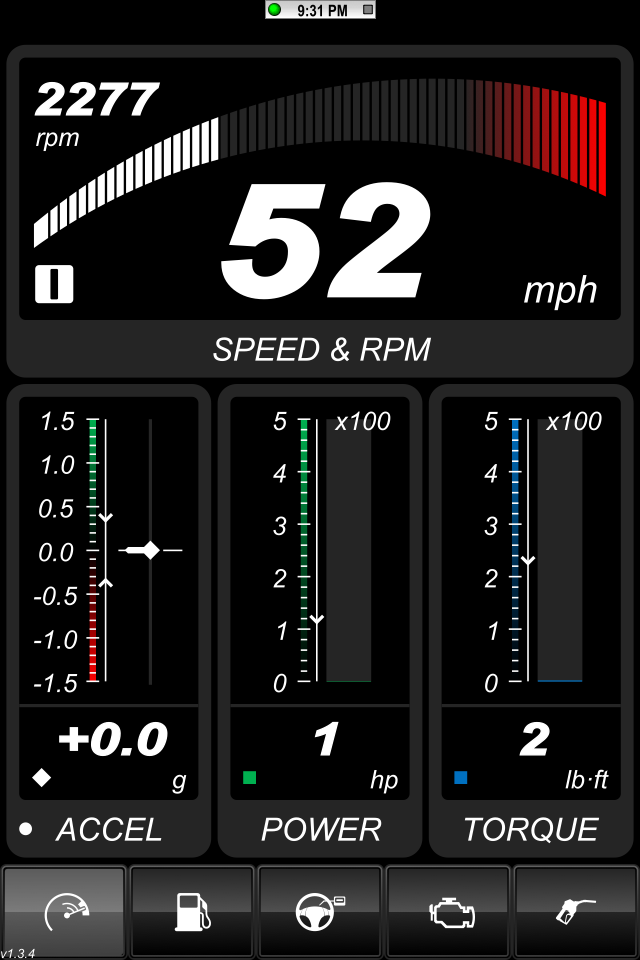Switch to the steering wheel tab
This screenshot has width=640, height=960.
click(x=320, y=911)
